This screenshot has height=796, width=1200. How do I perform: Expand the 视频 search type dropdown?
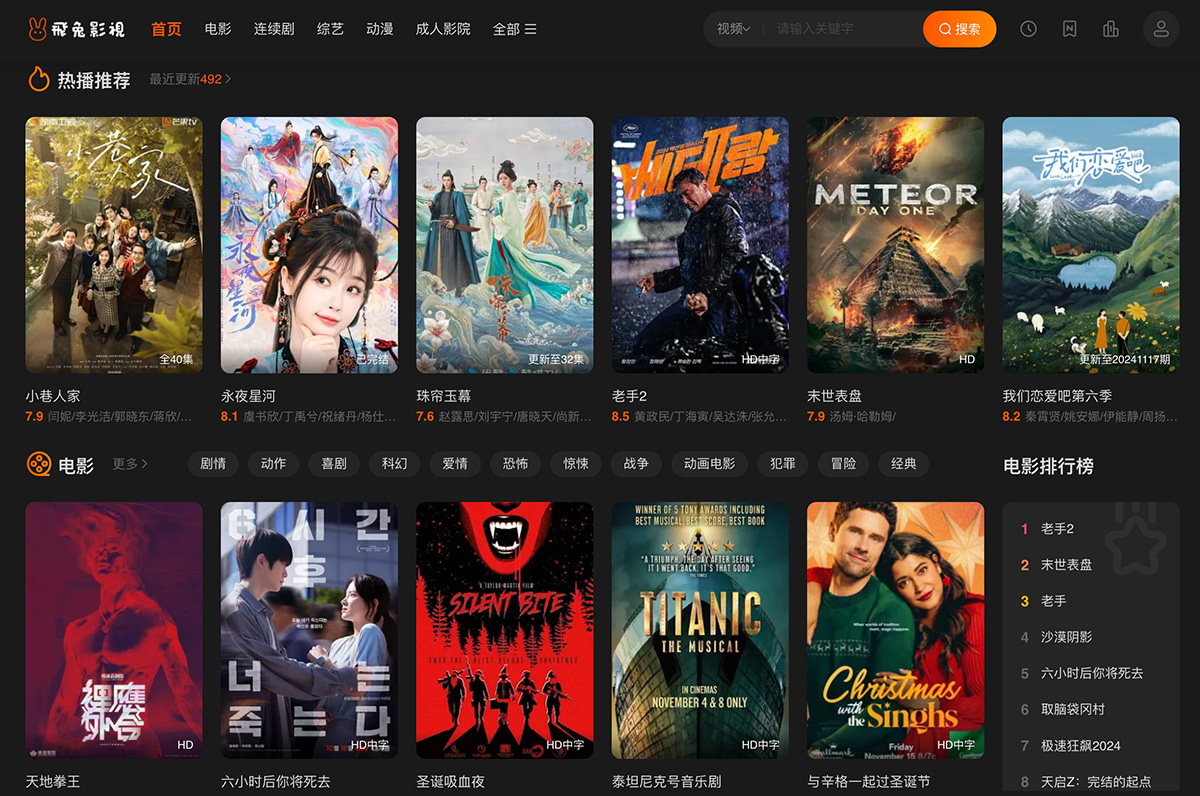733,29
